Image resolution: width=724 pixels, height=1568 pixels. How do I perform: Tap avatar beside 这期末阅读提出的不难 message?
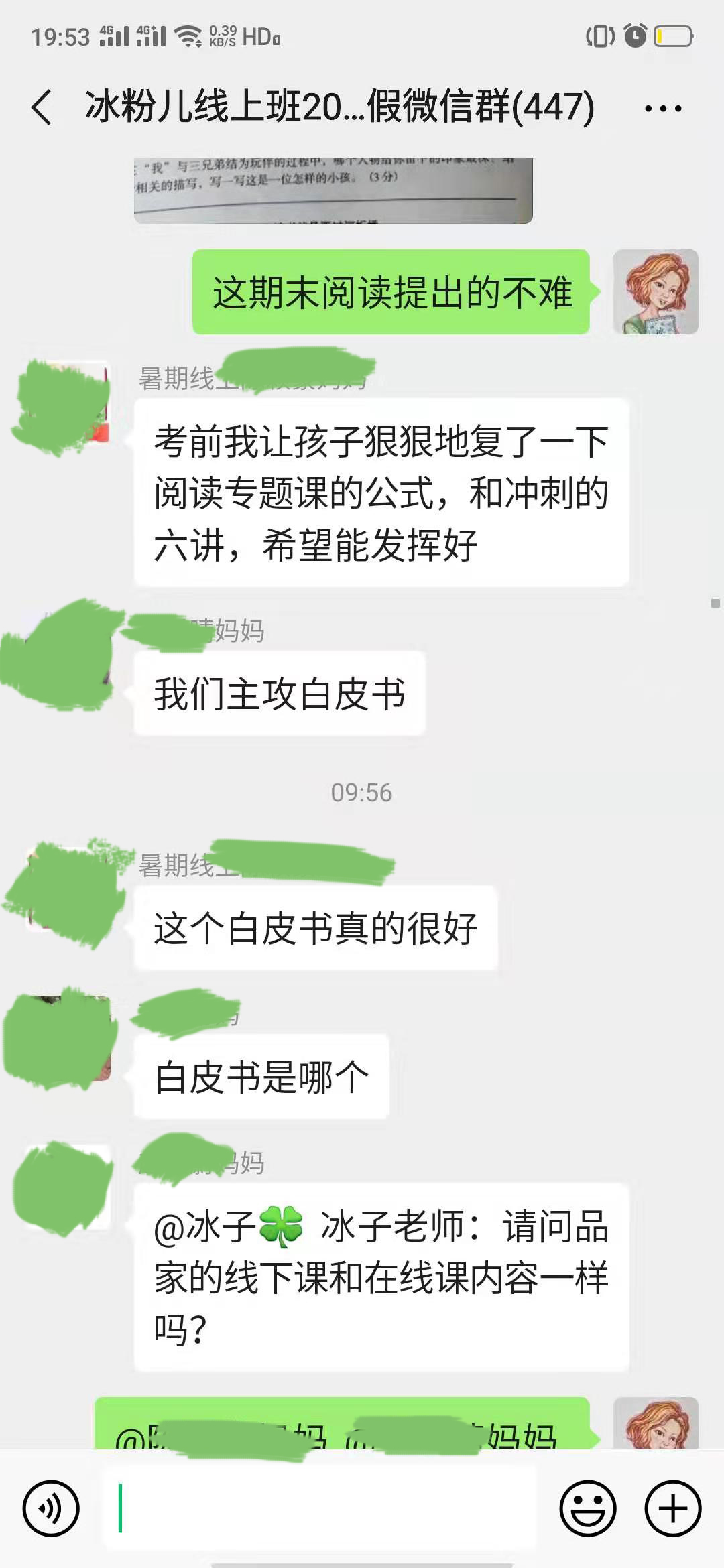(x=655, y=291)
